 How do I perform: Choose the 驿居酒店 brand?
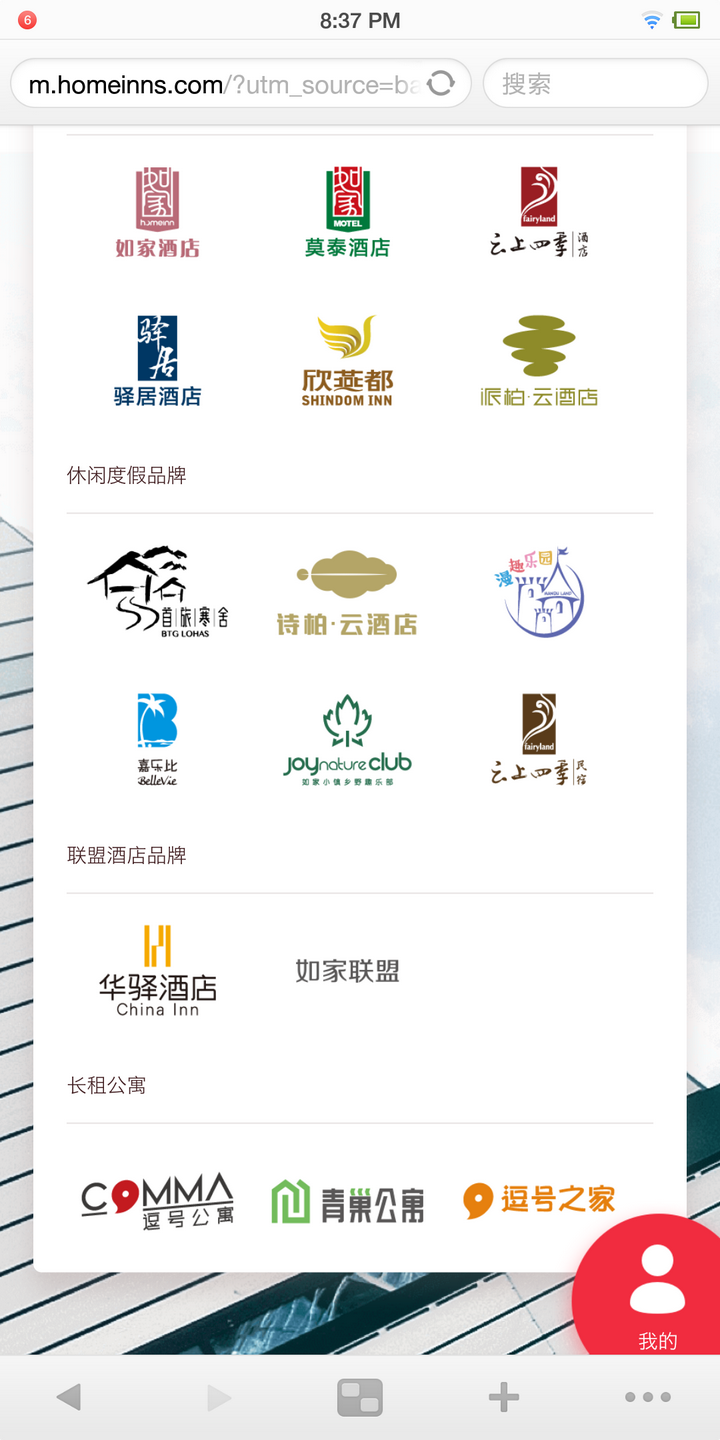157,361
